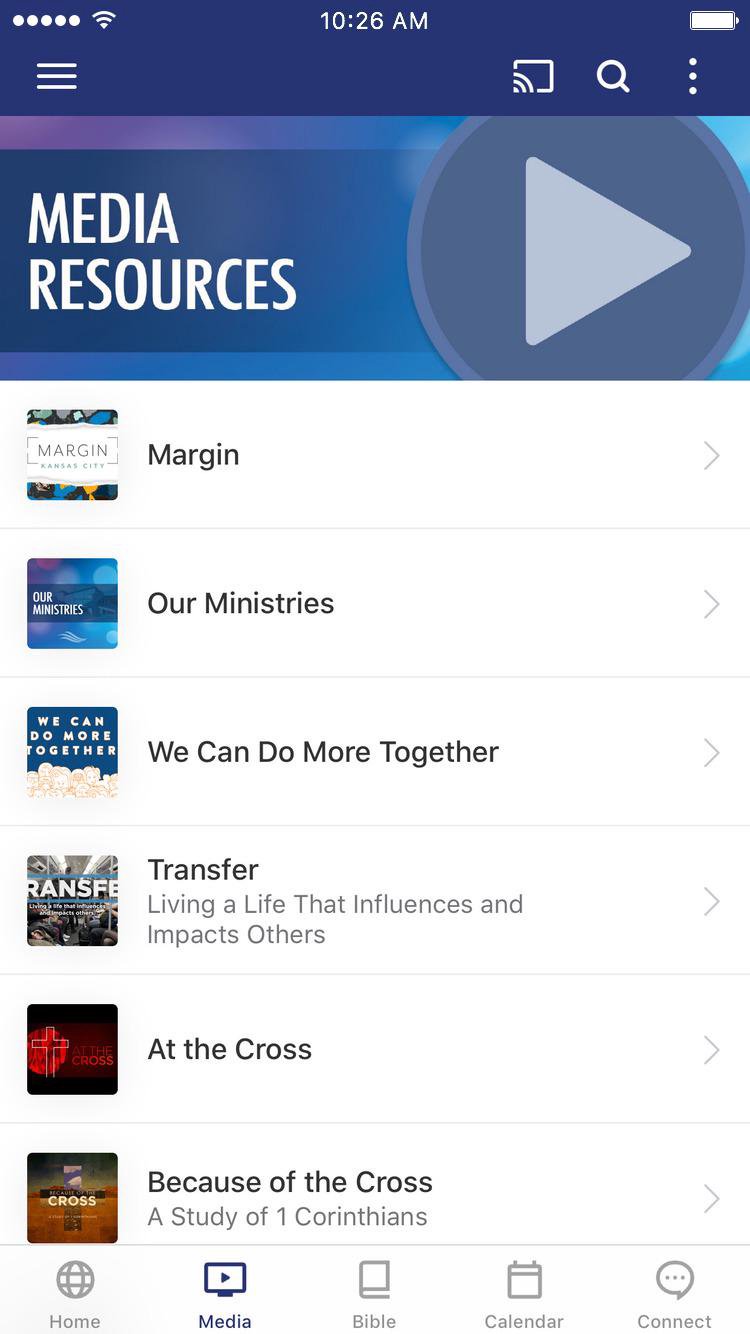Viewport: 750px width, 1334px height.
Task: Switch to the Connect tab
Action: coord(675,1293)
